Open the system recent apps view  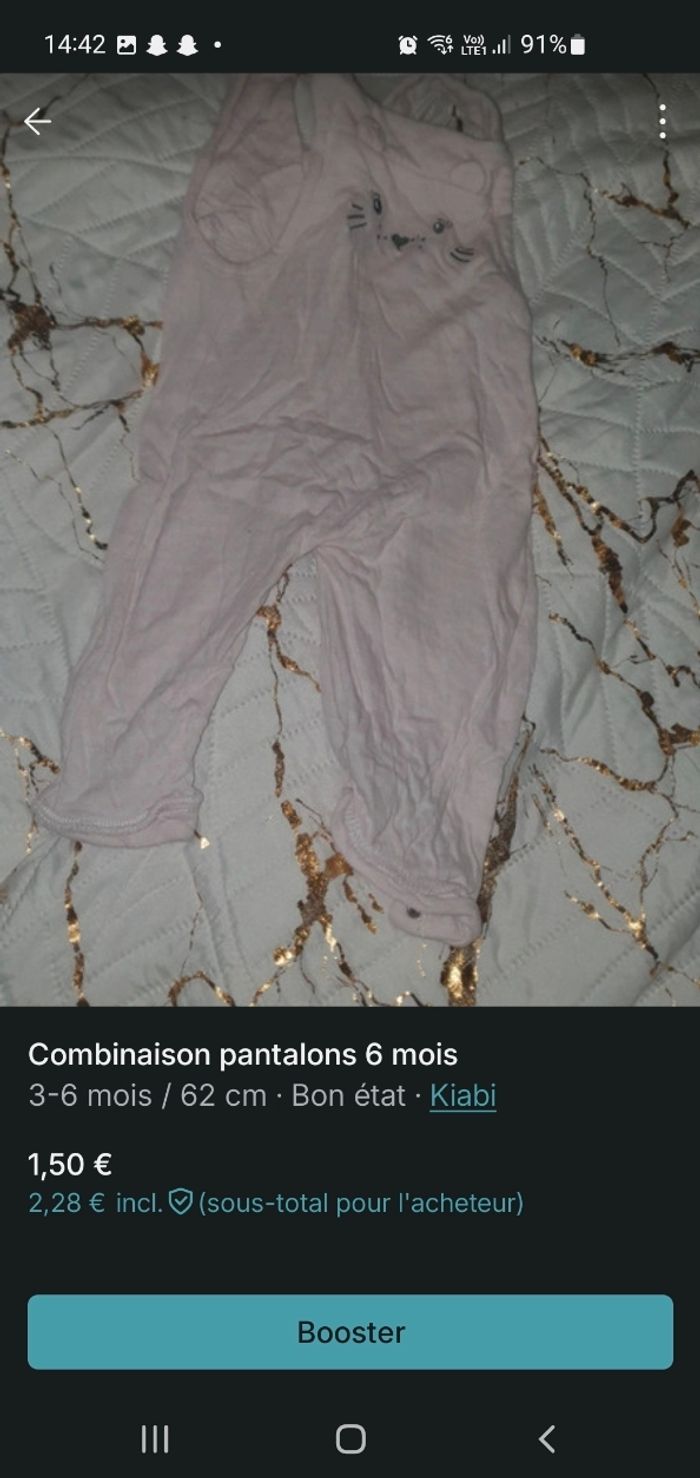pyautogui.click(x=155, y=1439)
